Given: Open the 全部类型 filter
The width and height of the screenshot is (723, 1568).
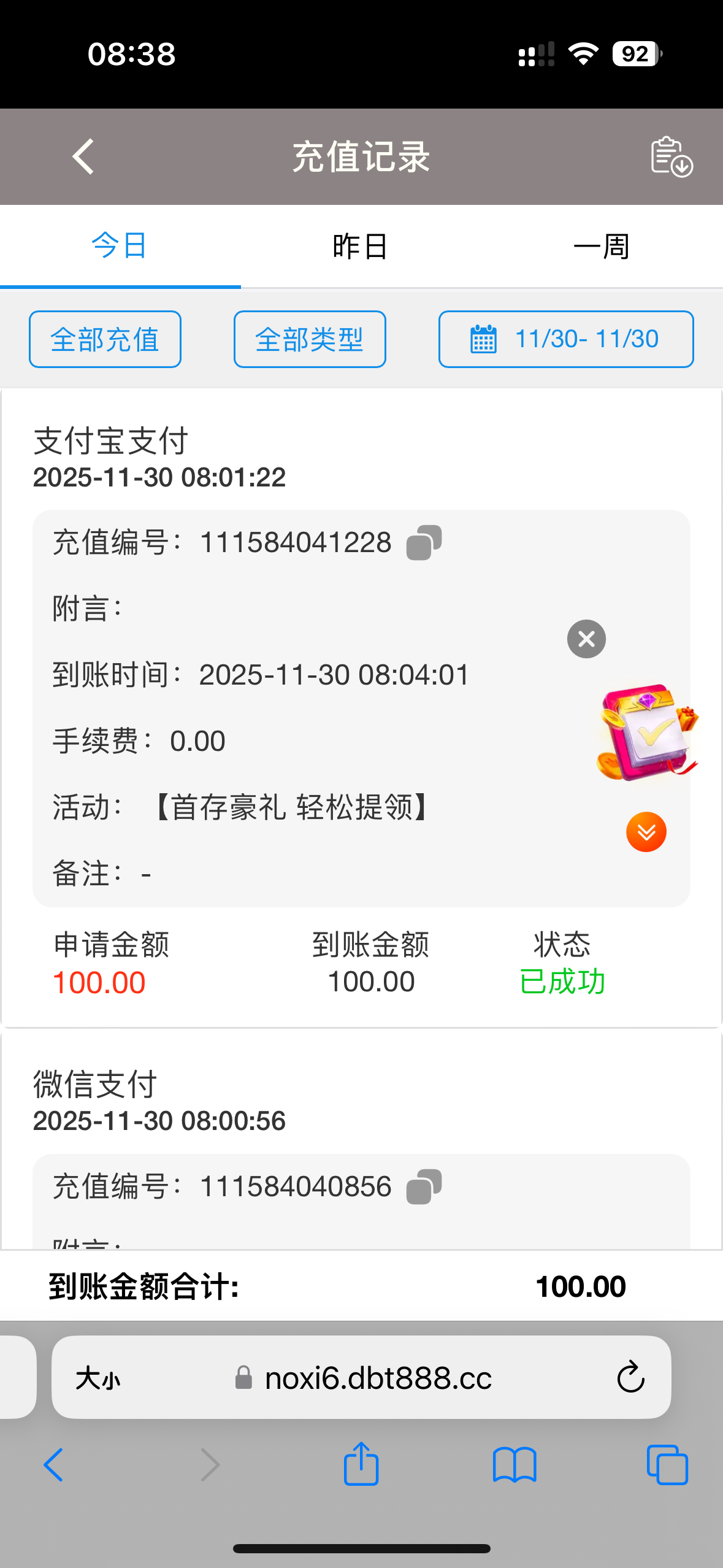Looking at the screenshot, I should [x=310, y=339].
